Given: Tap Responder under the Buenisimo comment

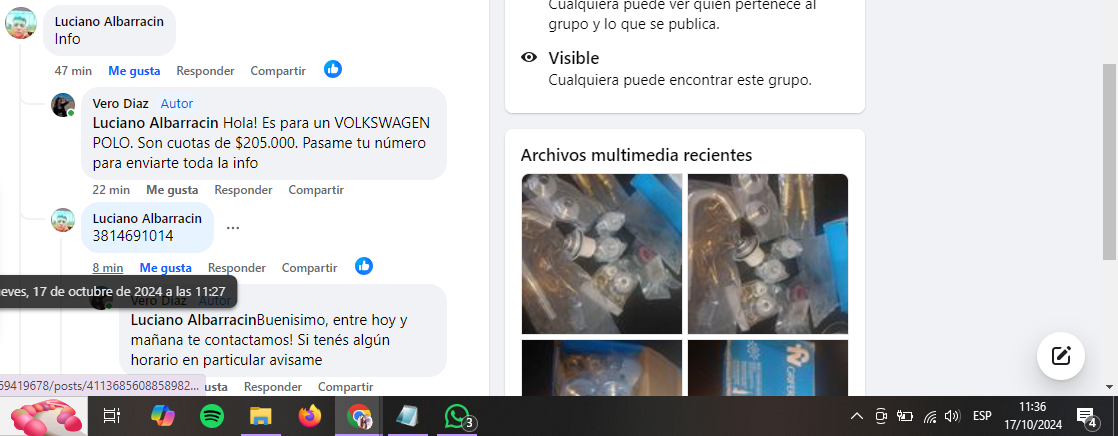Looking at the screenshot, I should [273, 387].
